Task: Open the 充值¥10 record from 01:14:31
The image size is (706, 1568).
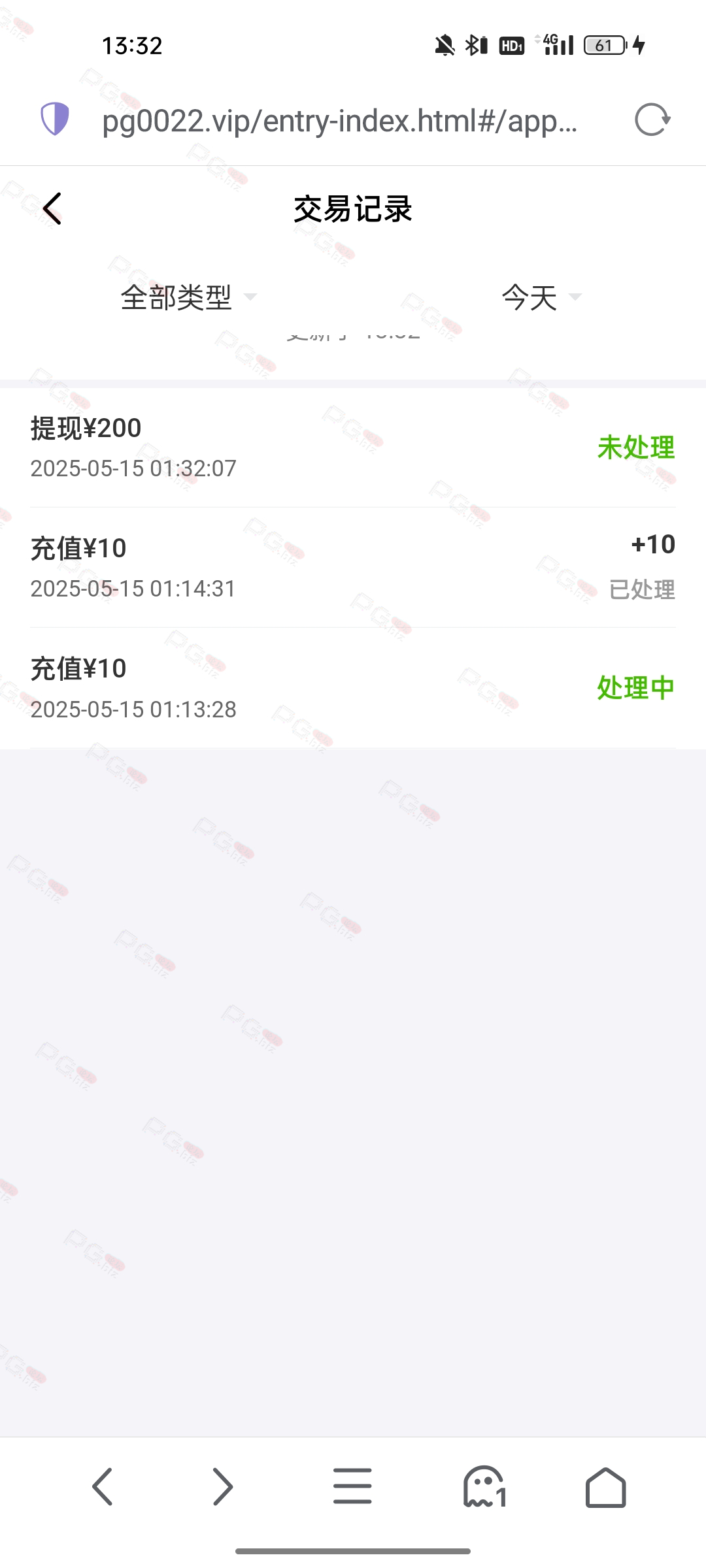Action: click(353, 567)
